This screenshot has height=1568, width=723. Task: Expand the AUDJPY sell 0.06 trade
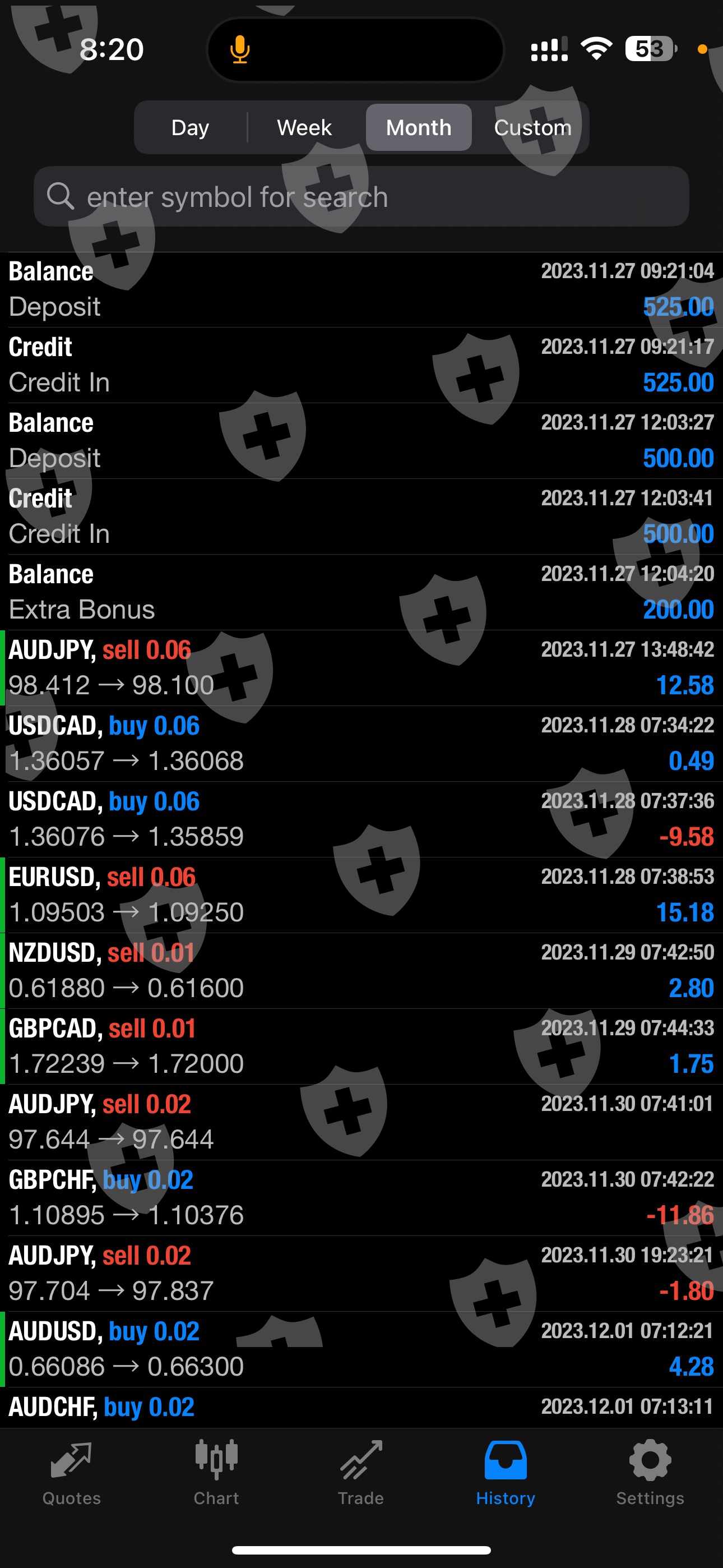(361, 668)
